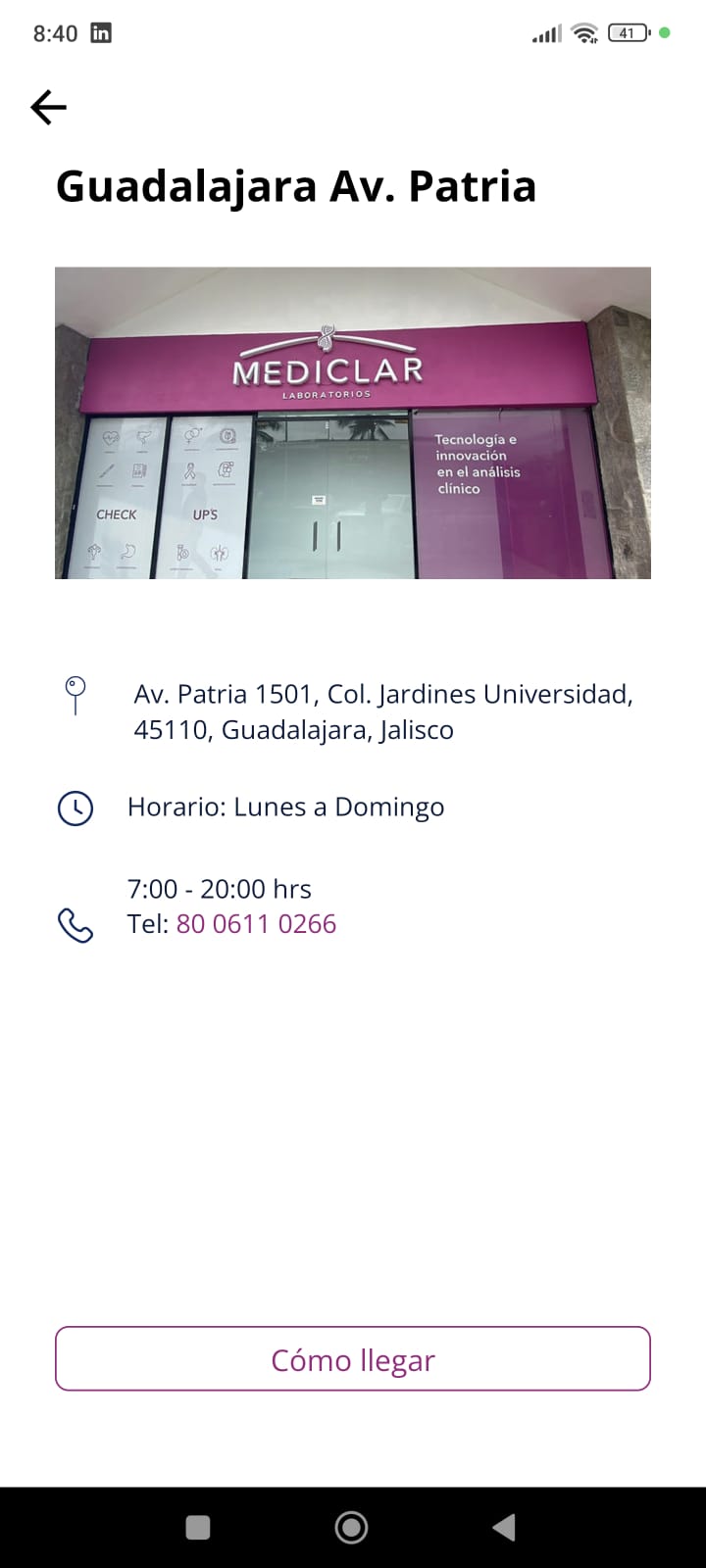
Task: Call the phone number 80 0611 0266
Action: [256, 924]
